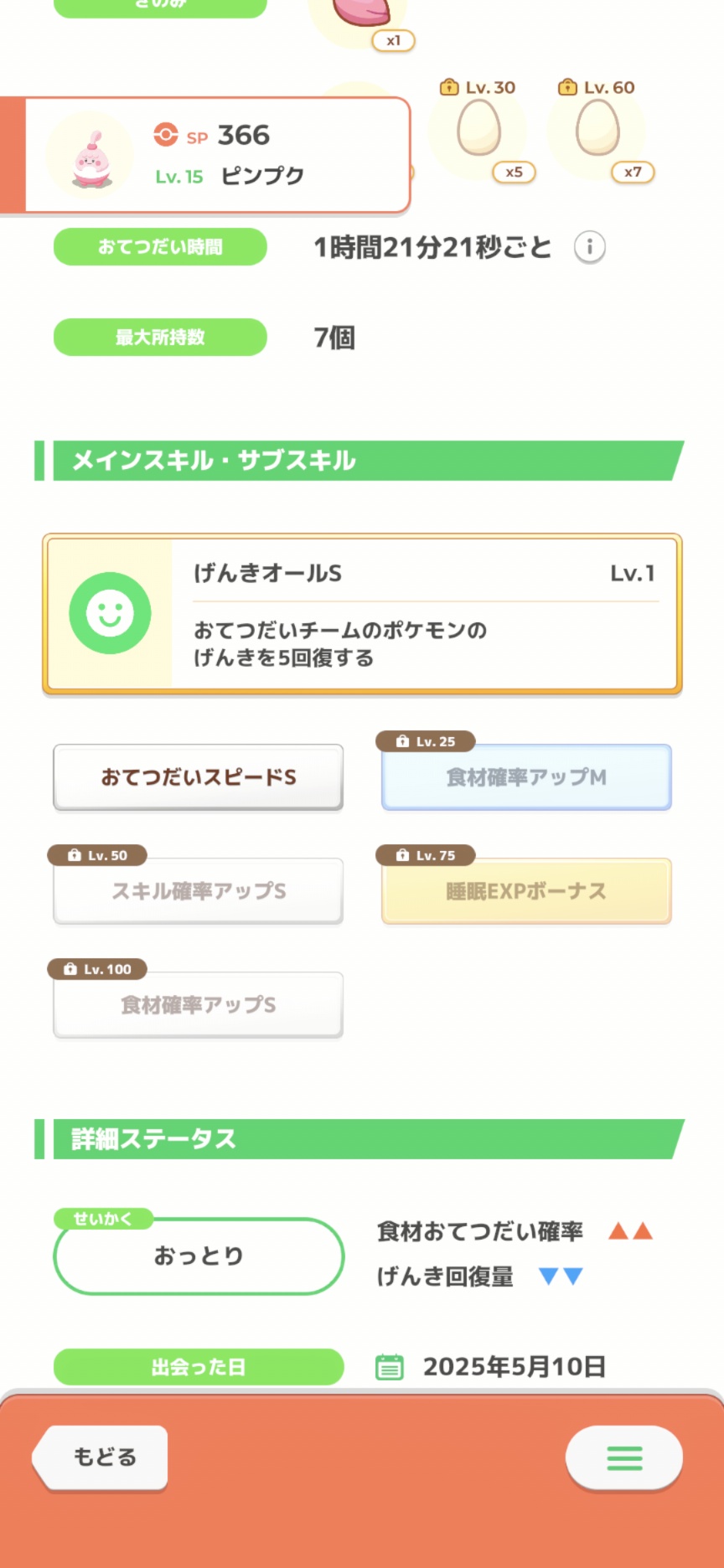Tap the おっとり nature box
Image resolution: width=724 pixels, height=1568 pixels.
(x=199, y=1256)
